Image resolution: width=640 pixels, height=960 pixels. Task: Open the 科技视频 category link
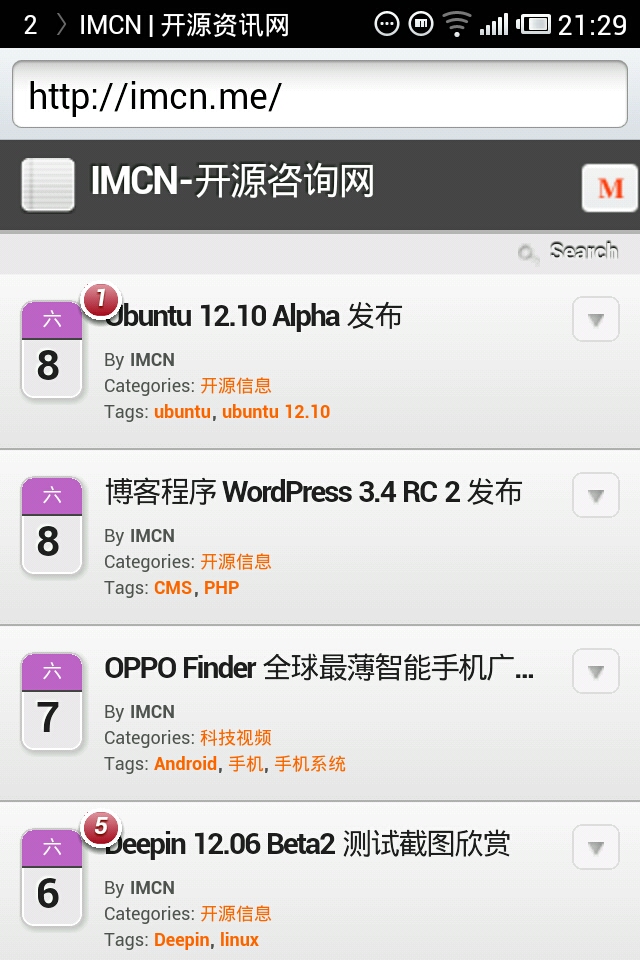point(236,738)
